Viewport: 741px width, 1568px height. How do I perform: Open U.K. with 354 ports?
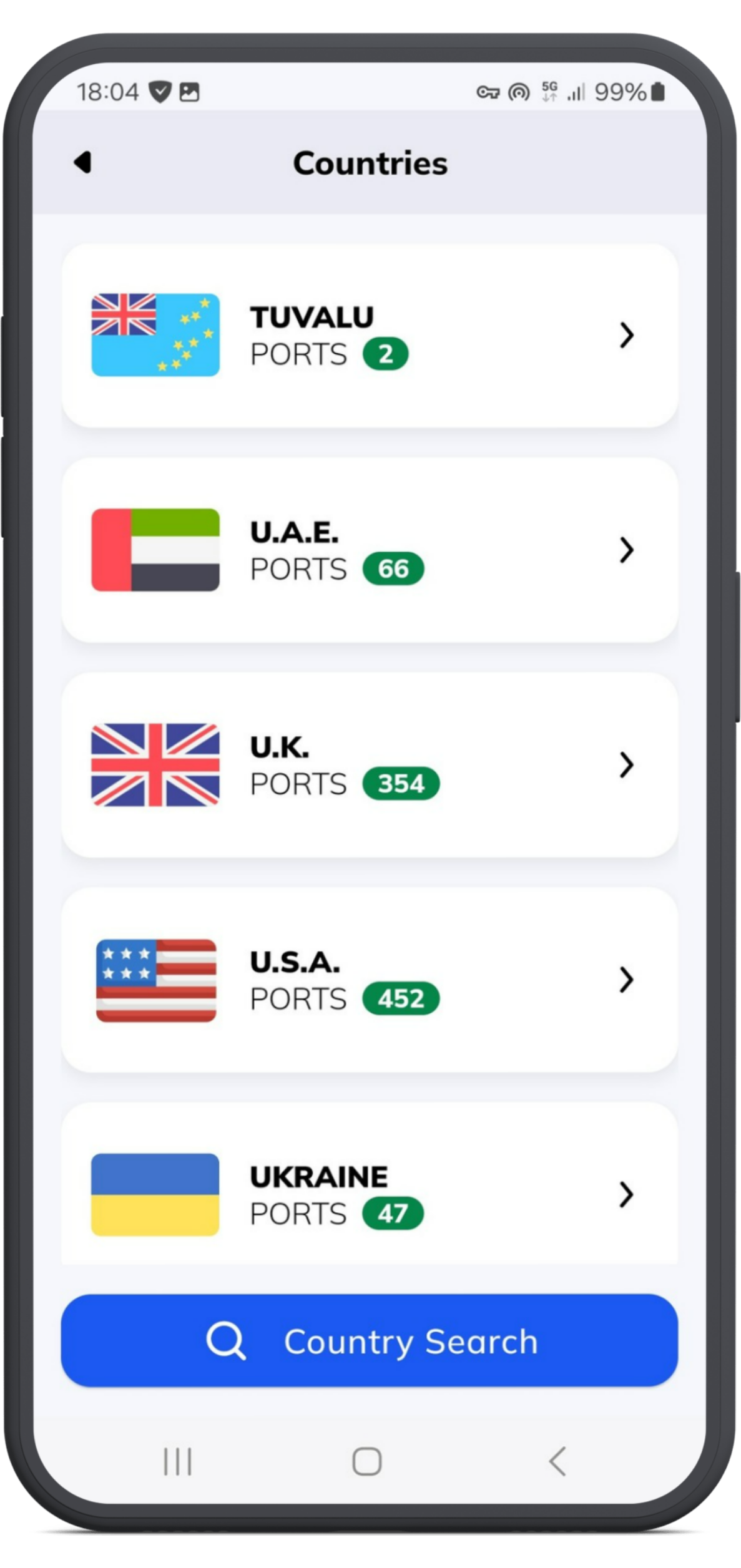point(370,765)
